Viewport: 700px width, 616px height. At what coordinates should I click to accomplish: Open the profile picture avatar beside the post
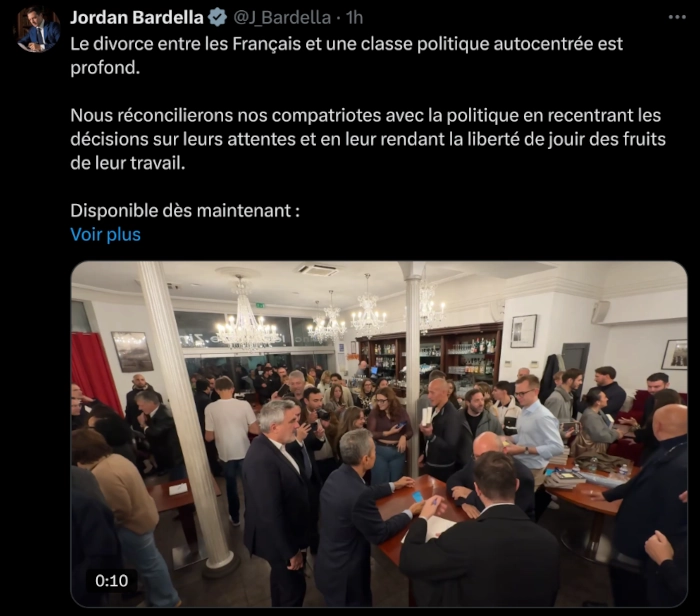point(37,29)
